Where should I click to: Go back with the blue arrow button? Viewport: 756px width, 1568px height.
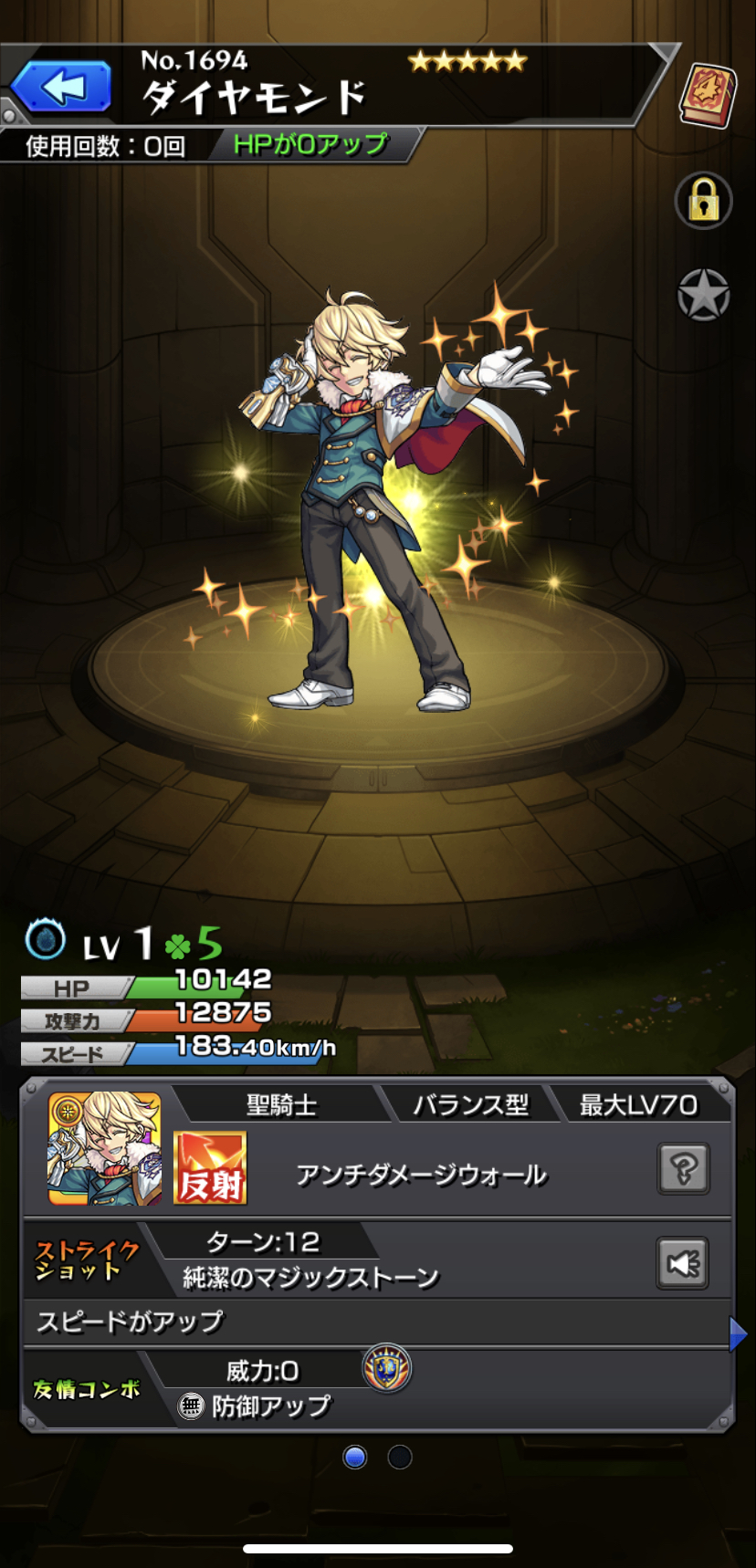point(61,88)
